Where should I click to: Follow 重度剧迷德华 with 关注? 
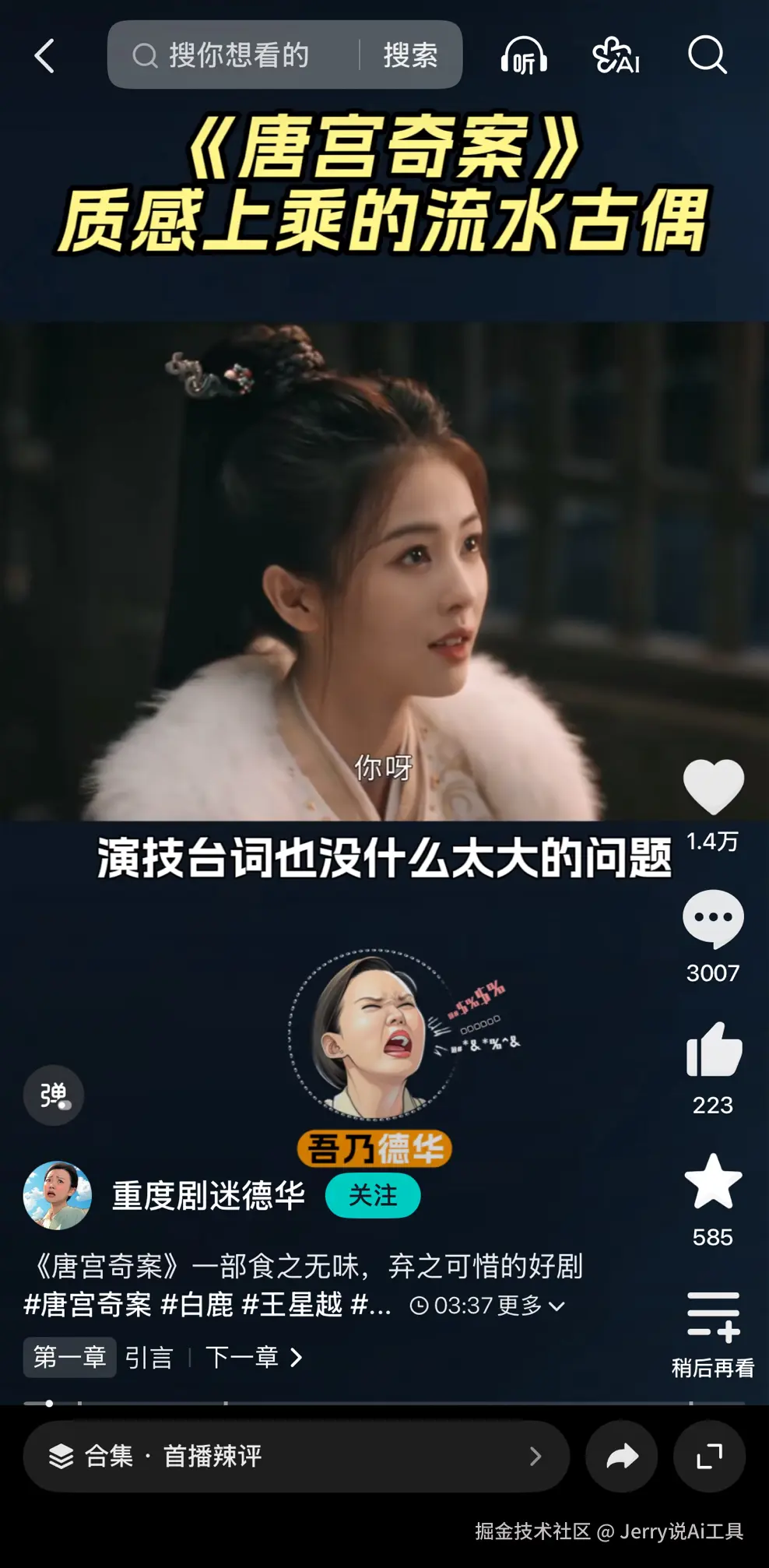[x=373, y=1195]
